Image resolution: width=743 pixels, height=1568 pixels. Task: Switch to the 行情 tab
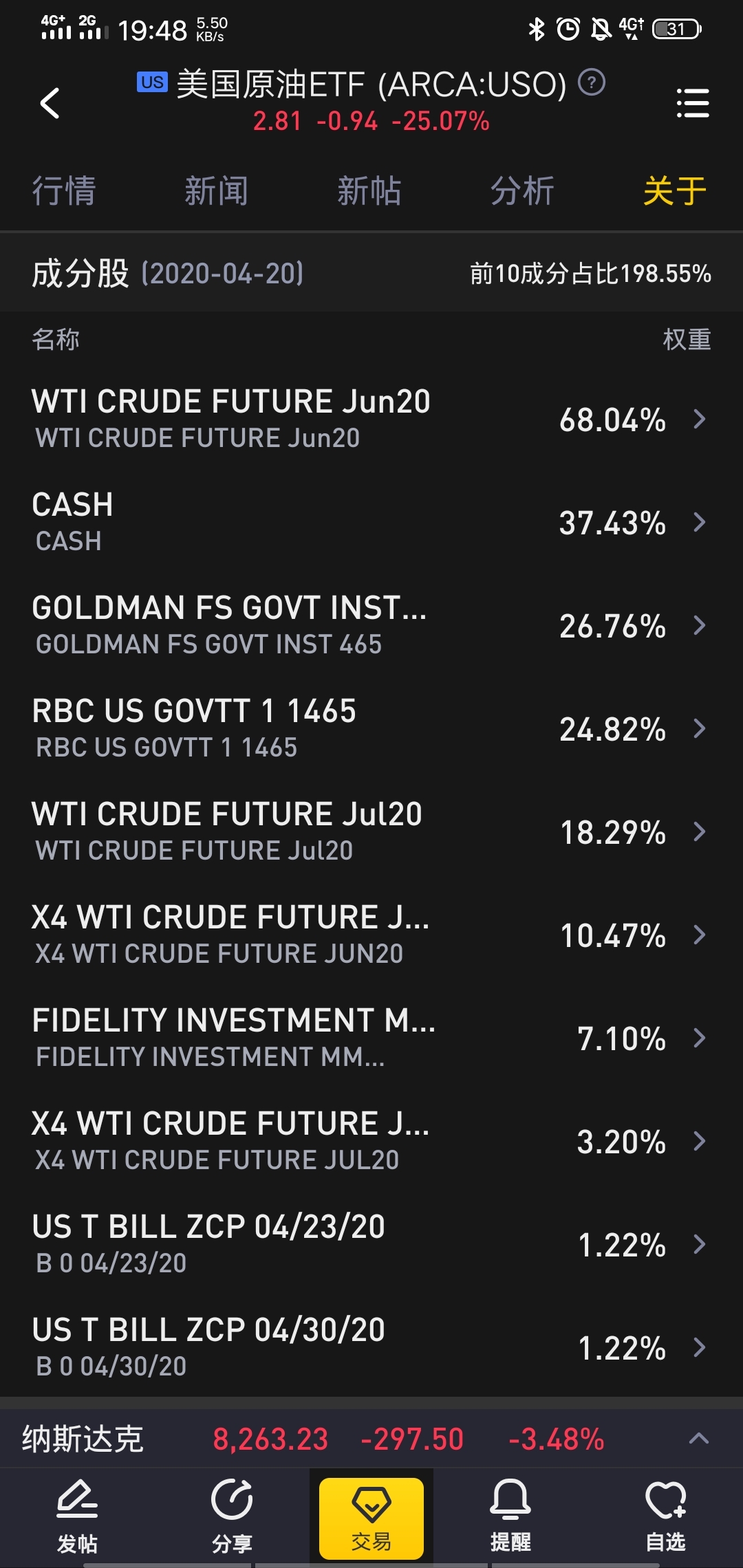[x=64, y=190]
